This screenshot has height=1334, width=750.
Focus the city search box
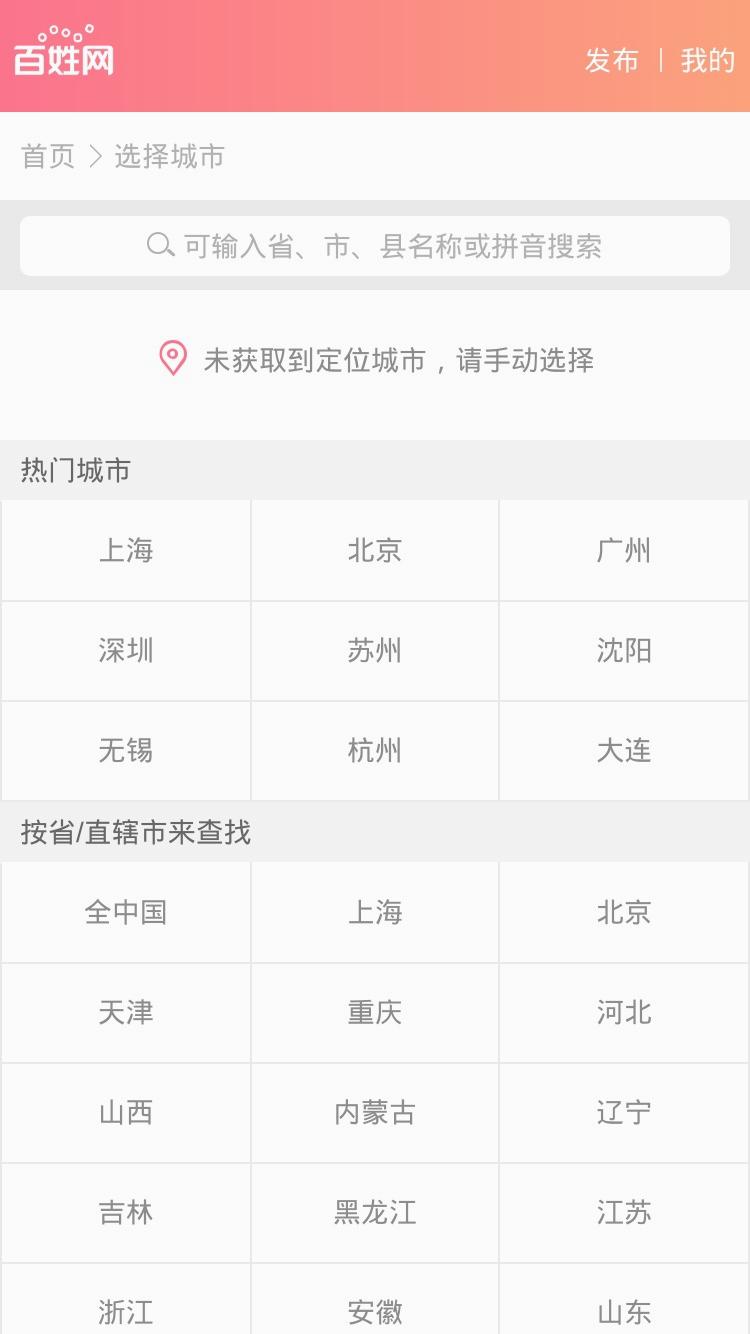point(375,246)
